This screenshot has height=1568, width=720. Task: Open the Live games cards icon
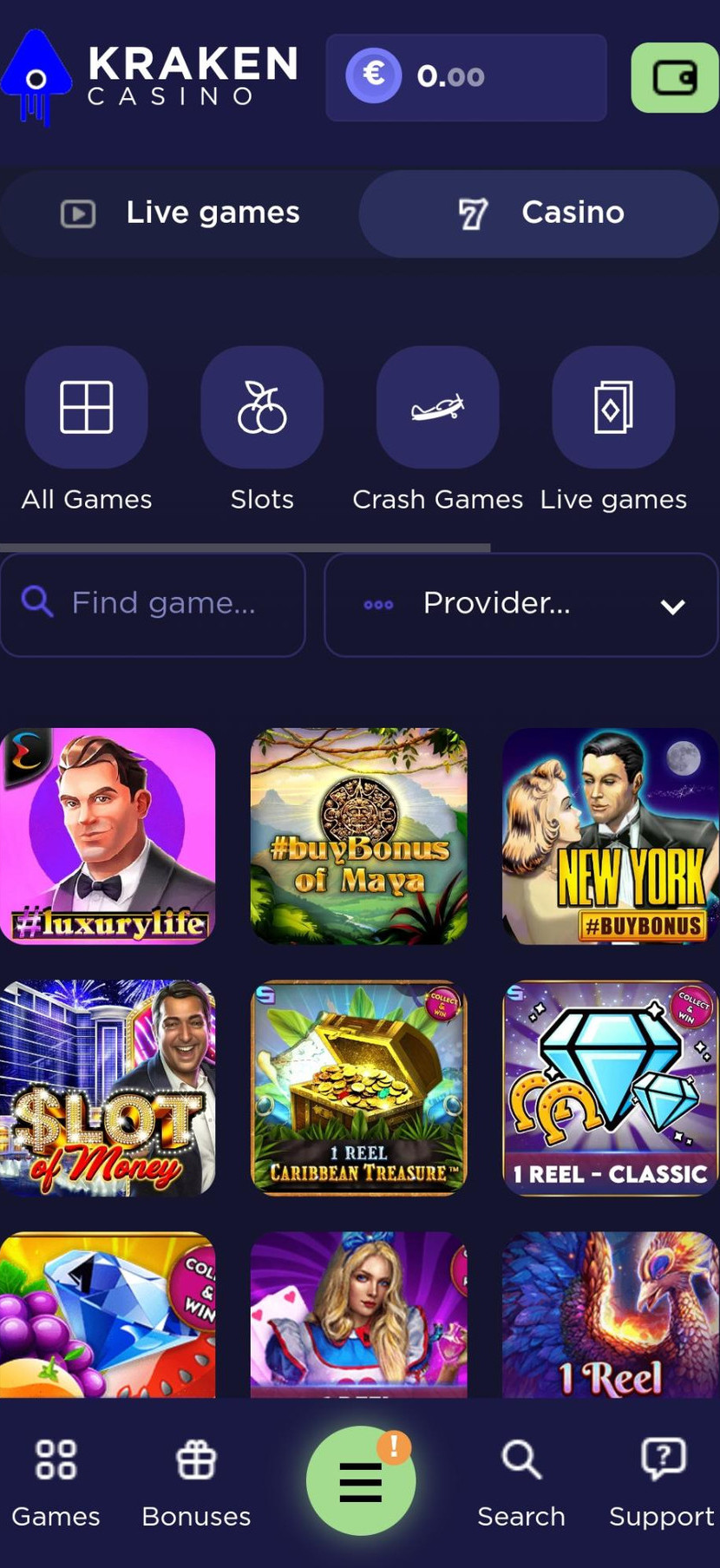pos(613,408)
